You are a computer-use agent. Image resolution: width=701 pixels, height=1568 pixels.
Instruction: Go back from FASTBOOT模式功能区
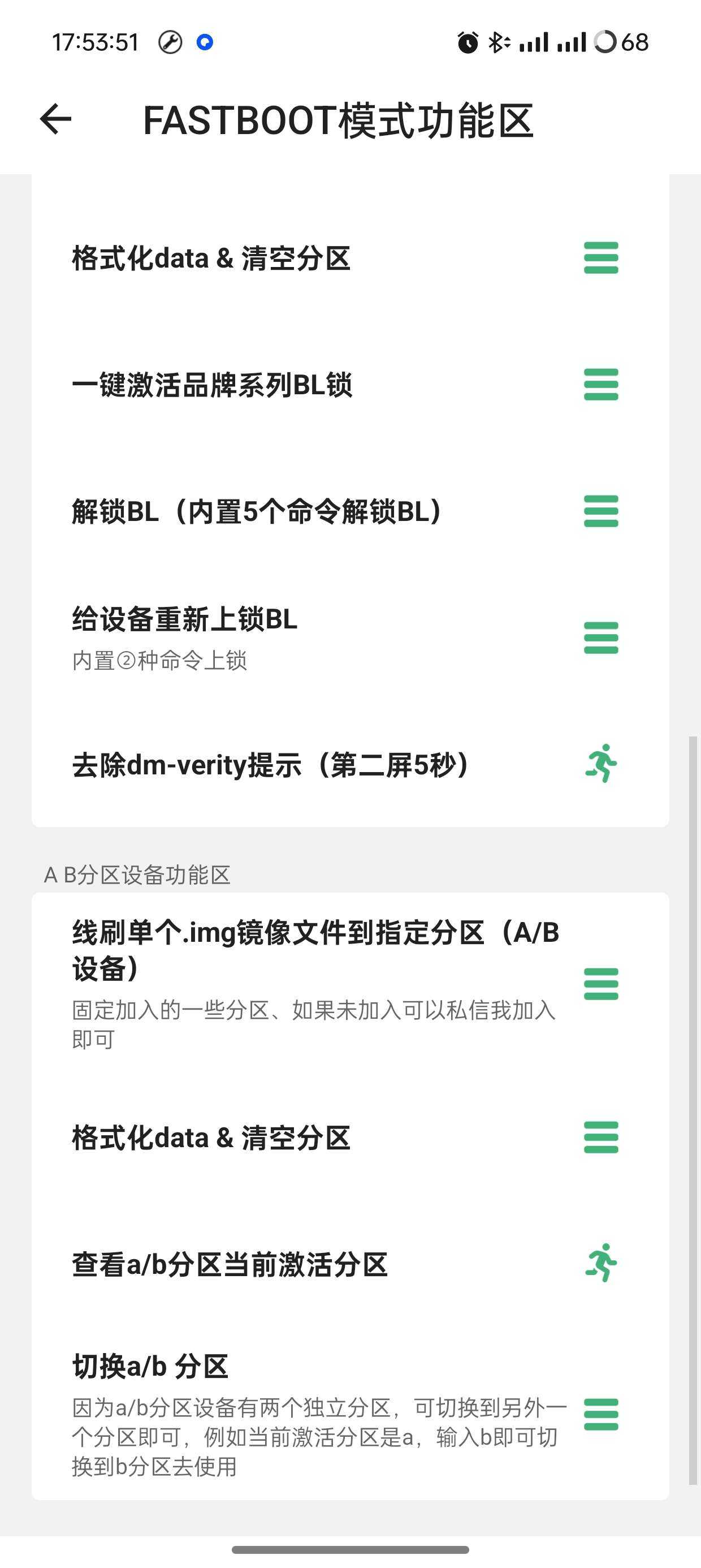point(55,119)
